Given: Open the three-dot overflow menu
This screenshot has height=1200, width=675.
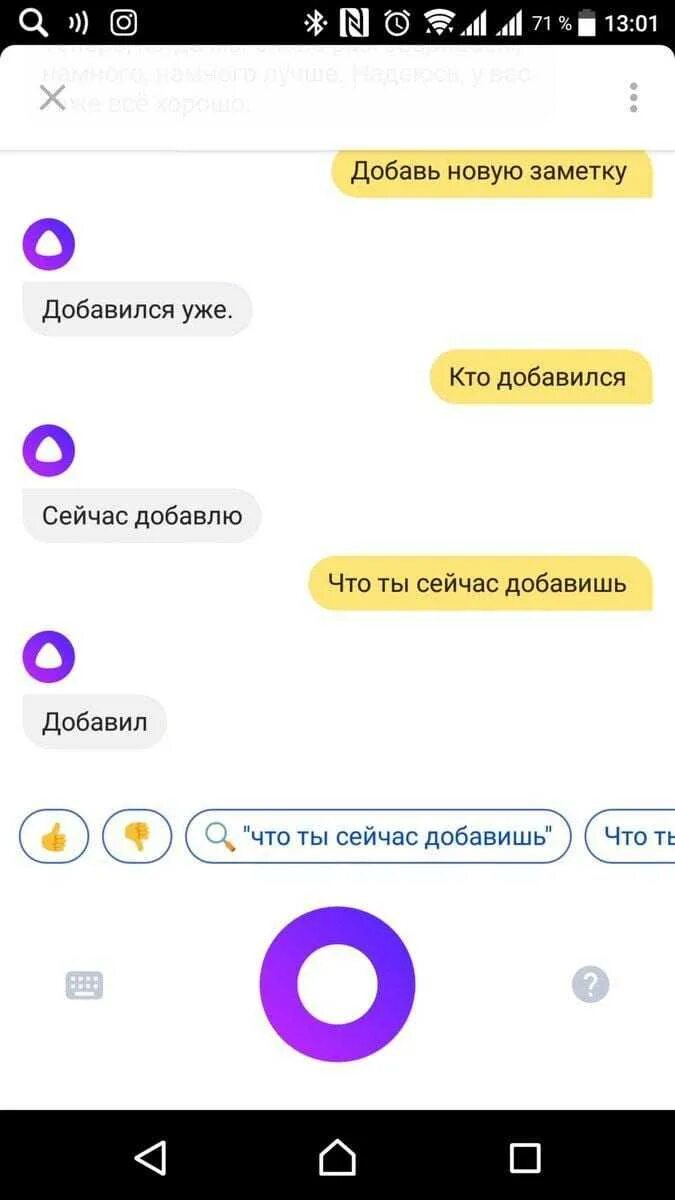Looking at the screenshot, I should [633, 97].
